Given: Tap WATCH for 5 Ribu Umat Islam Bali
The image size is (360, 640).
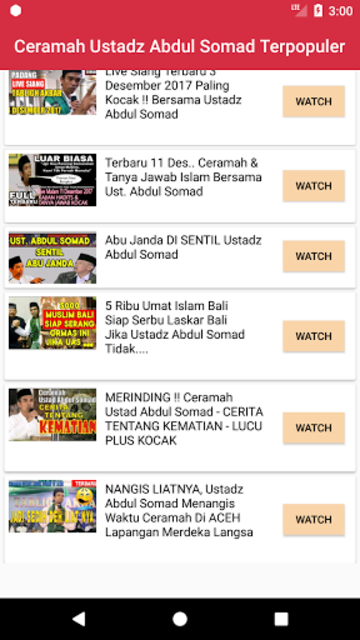Looking at the screenshot, I should pyautogui.click(x=313, y=336).
